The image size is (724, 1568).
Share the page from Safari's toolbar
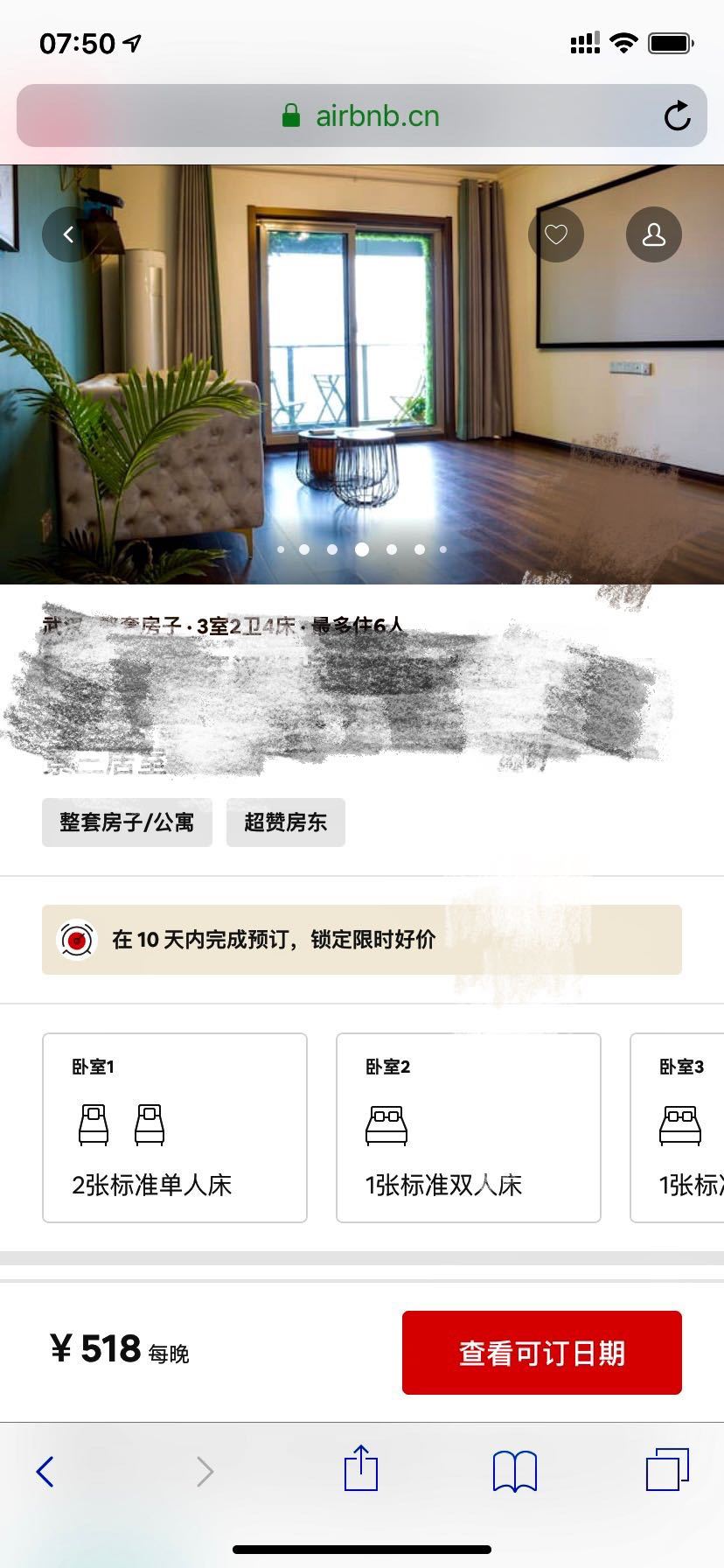tap(360, 1470)
